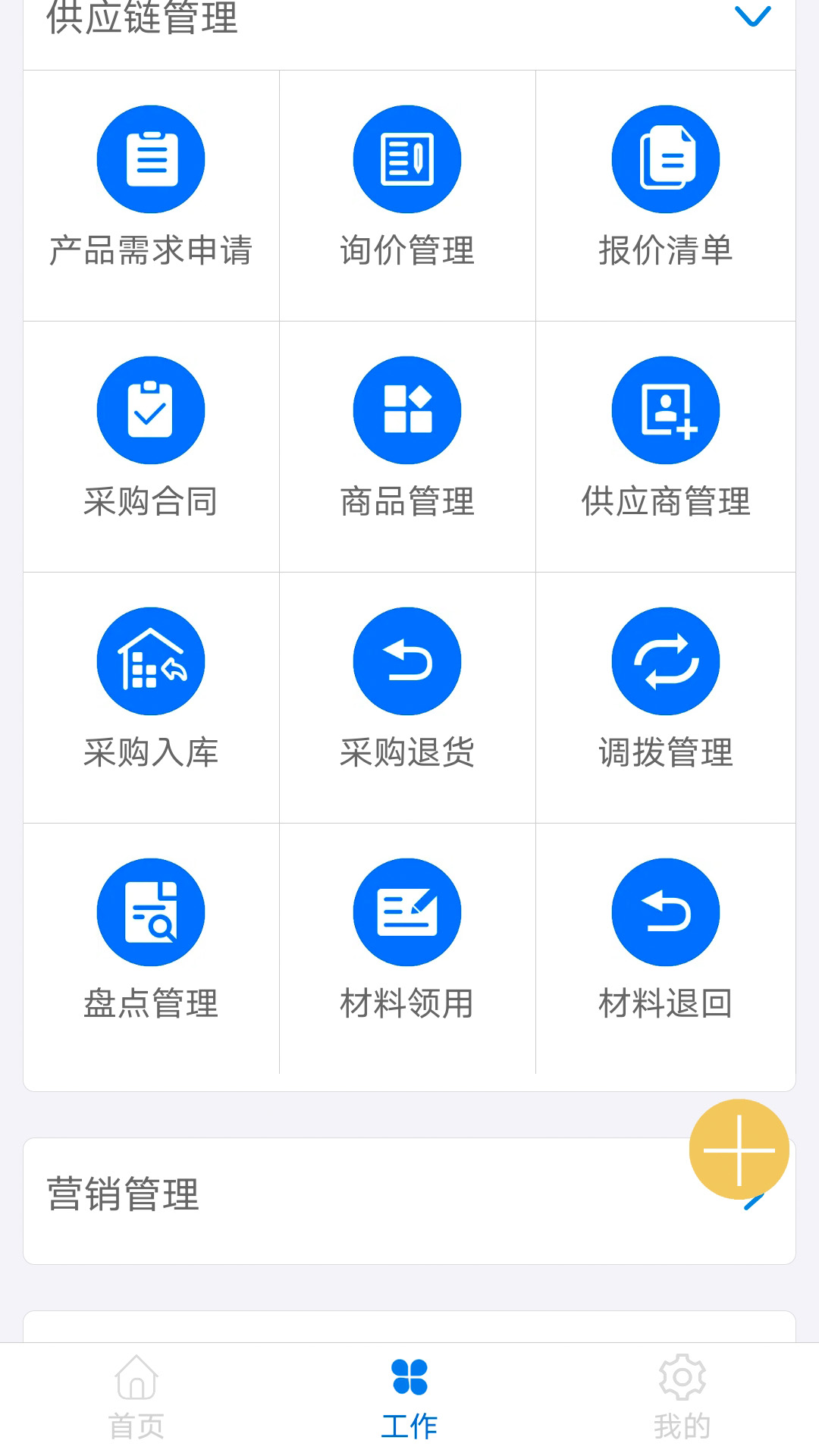Expand the 营销管理 section
Image resolution: width=819 pixels, height=1456 pixels.
(409, 1201)
